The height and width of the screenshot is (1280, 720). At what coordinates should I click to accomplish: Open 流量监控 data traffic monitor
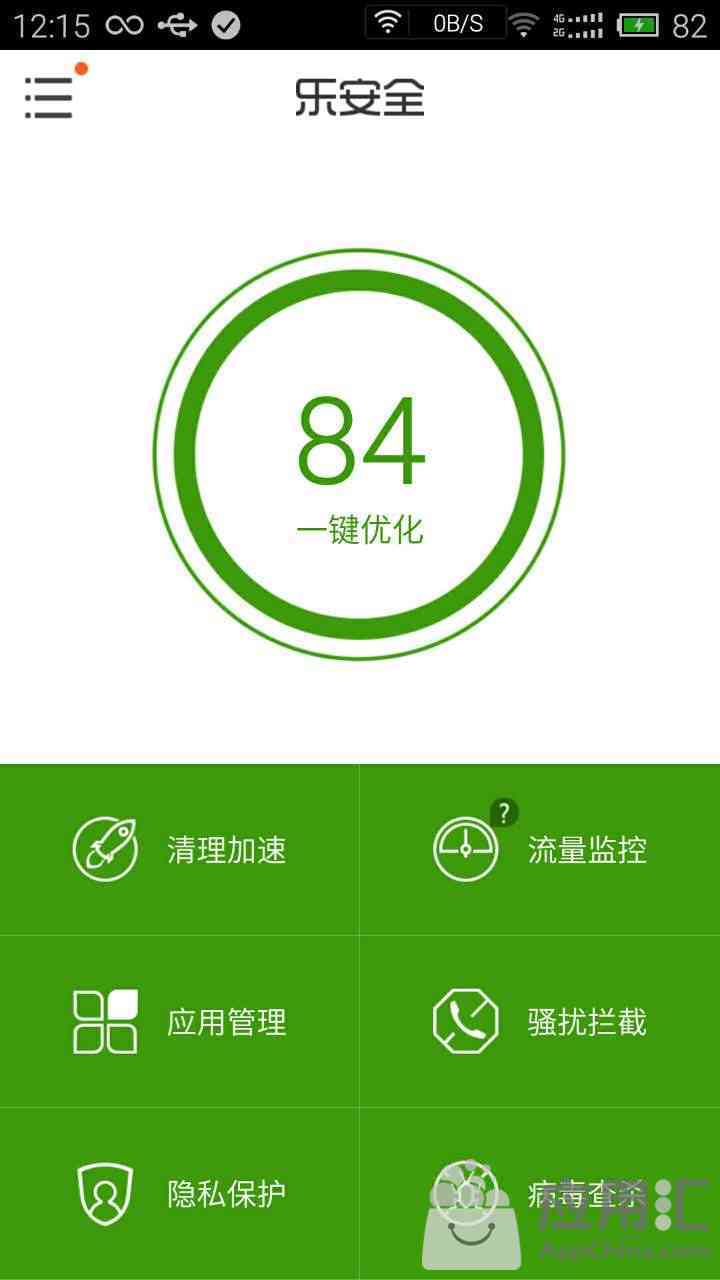click(x=540, y=850)
